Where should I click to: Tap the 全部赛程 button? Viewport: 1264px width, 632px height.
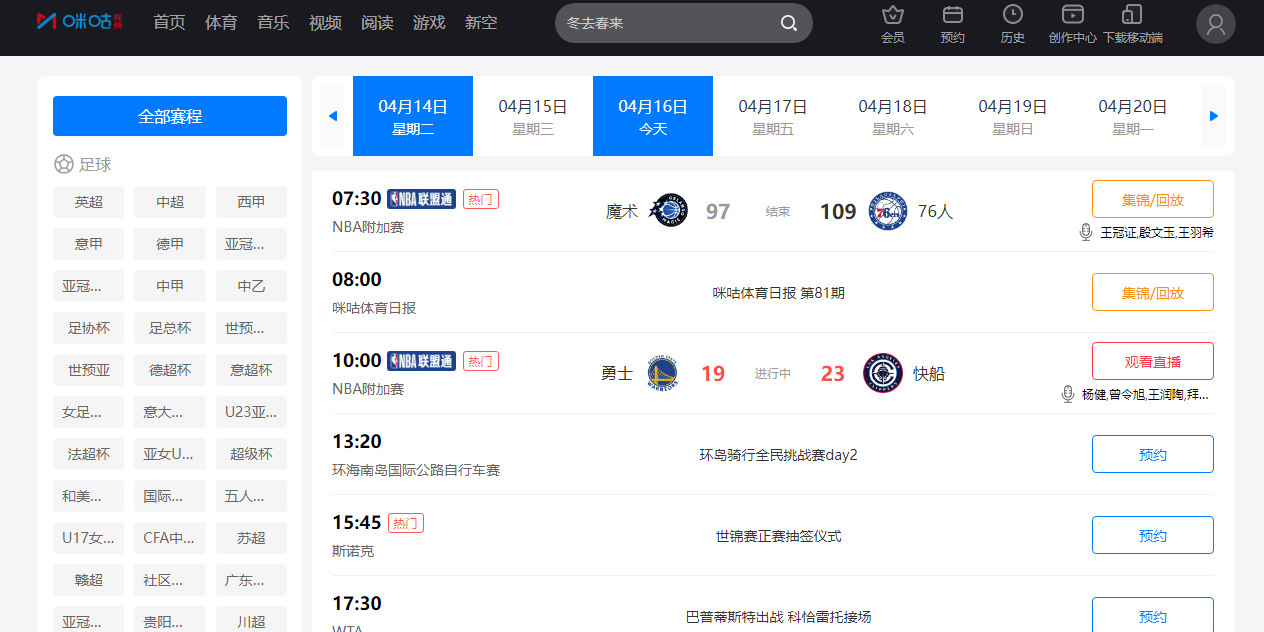170,116
